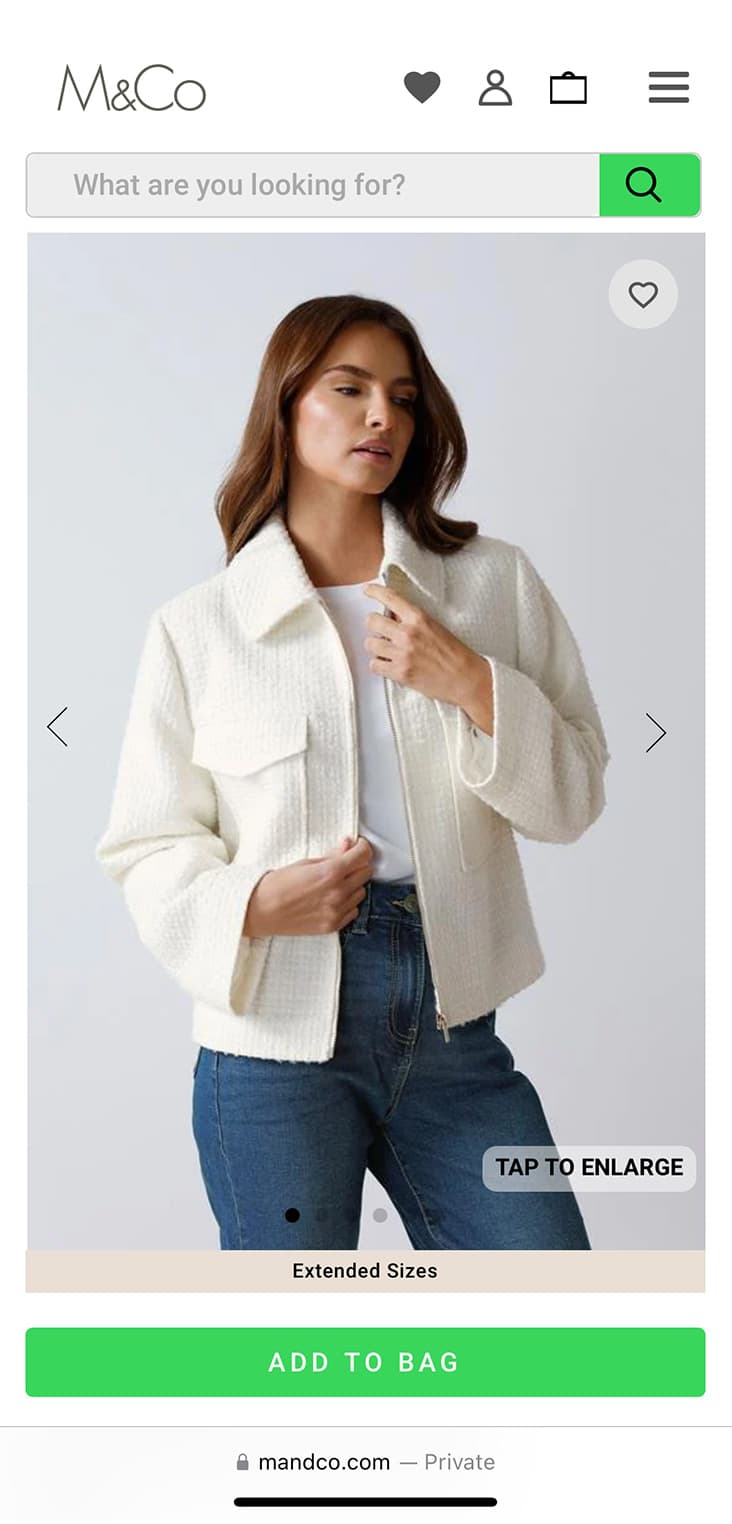The image size is (732, 1524).
Task: Open the hamburger menu
Action: 669,88
